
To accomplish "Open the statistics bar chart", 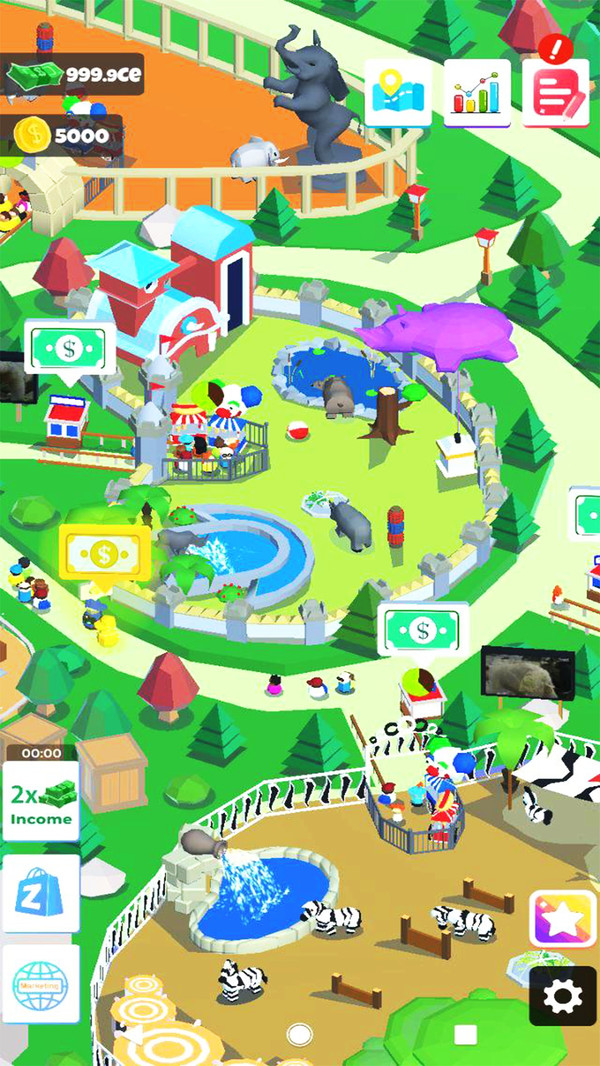I will click(x=477, y=92).
